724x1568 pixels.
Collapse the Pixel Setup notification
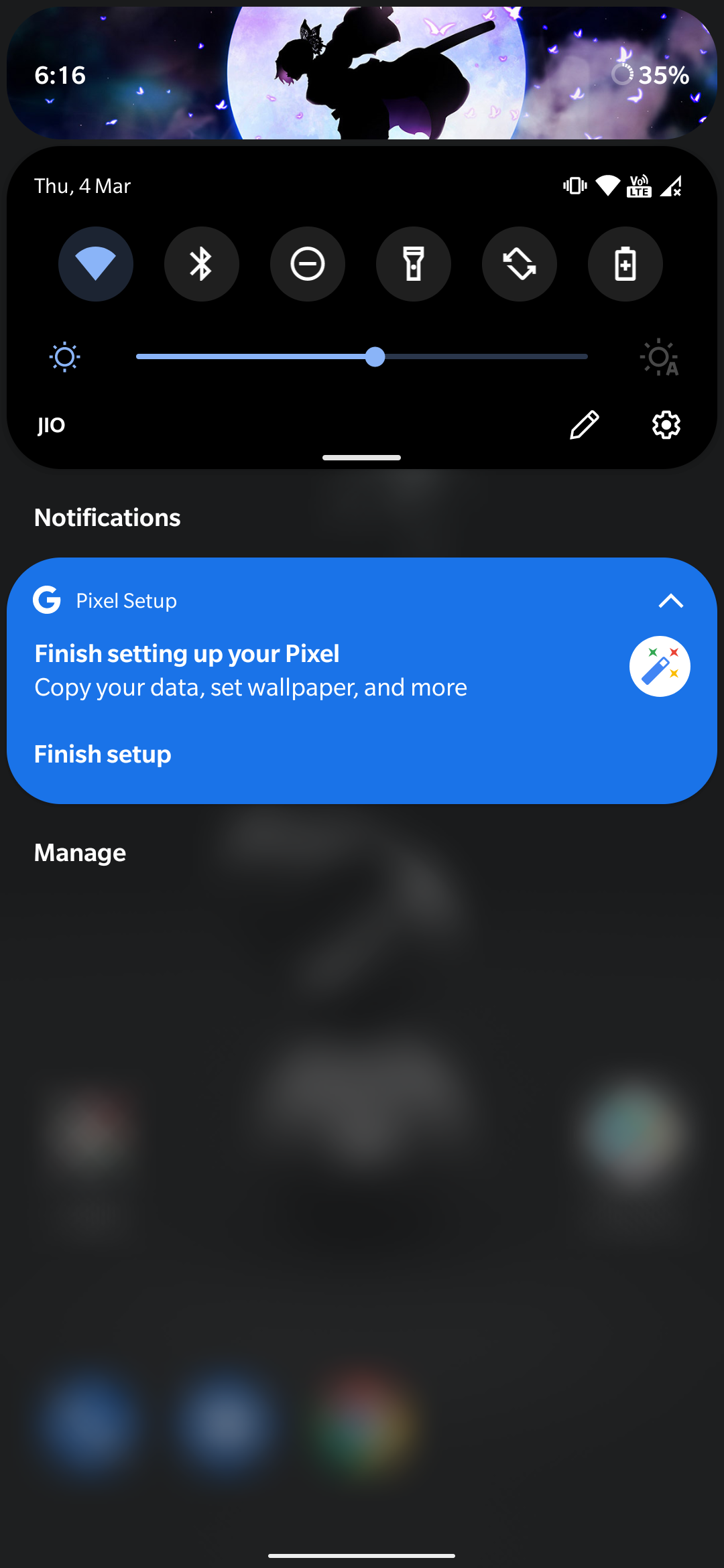coord(670,601)
